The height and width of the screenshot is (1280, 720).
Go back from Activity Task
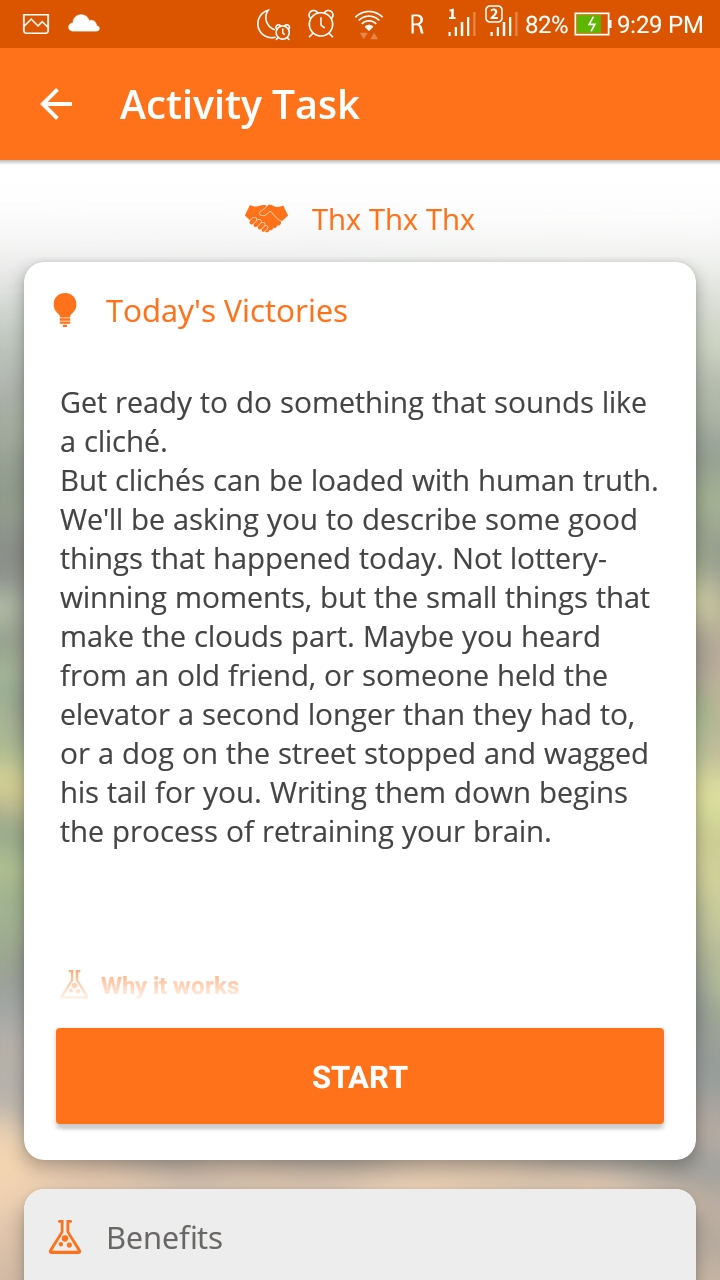(57, 105)
